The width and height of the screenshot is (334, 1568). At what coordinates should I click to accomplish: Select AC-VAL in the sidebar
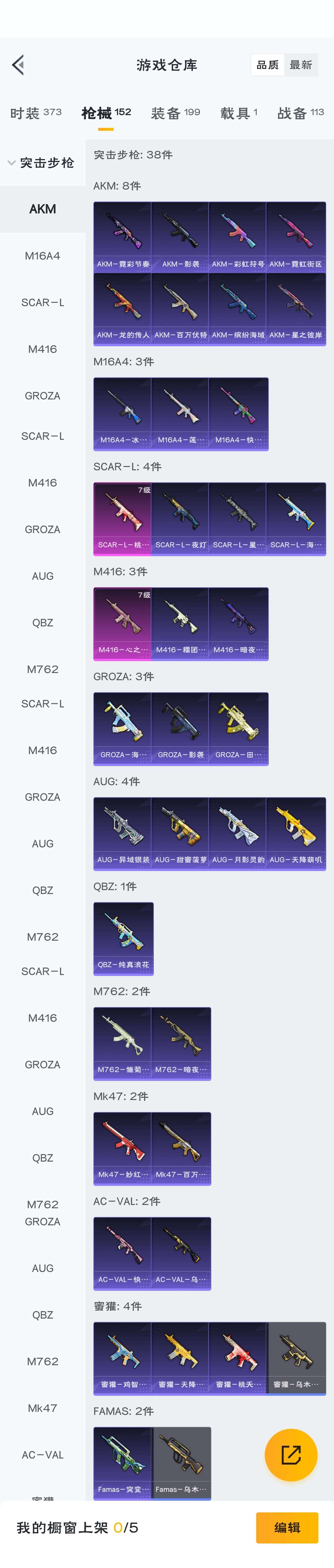pyautogui.click(x=43, y=1455)
